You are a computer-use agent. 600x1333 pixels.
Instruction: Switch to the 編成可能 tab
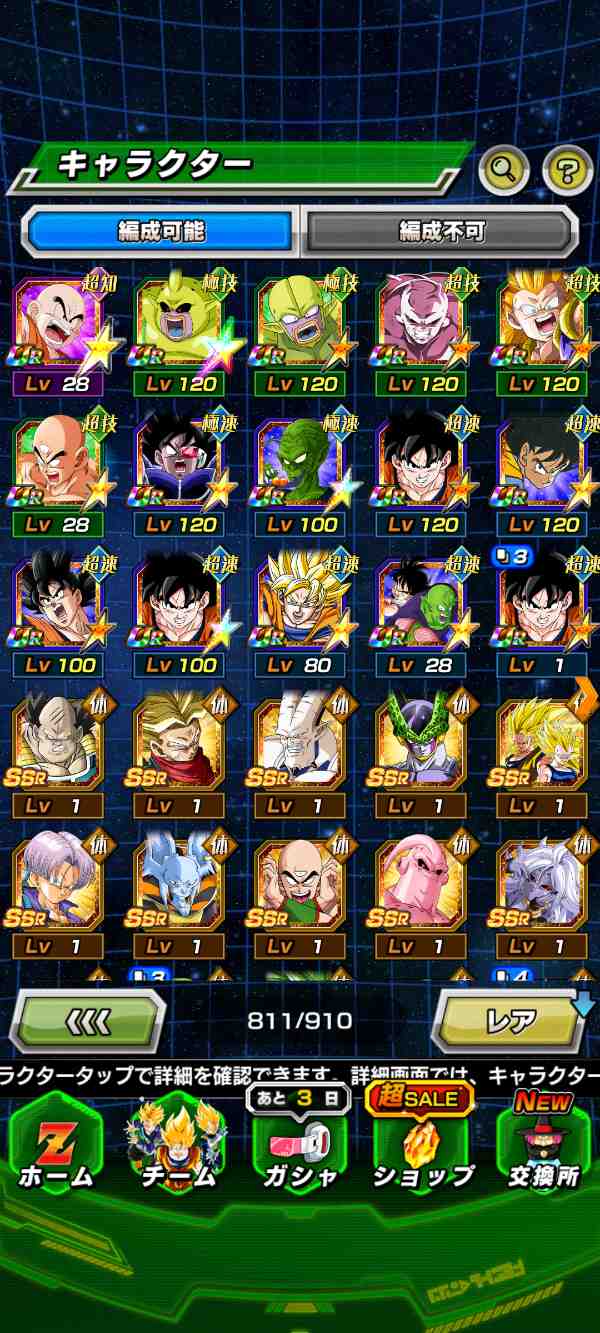click(161, 232)
